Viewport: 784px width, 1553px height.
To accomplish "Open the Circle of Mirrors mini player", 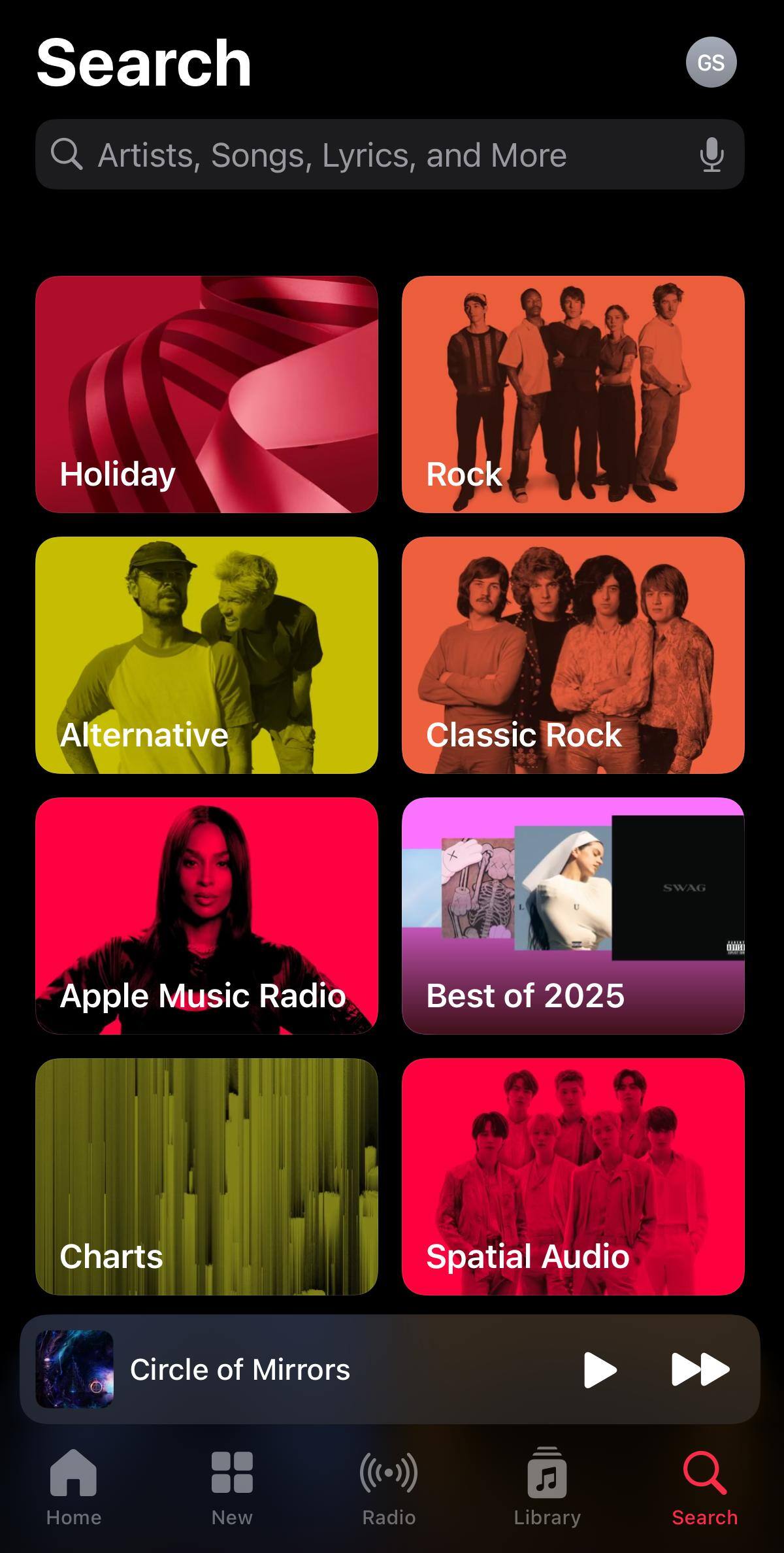I will tap(294, 1369).
